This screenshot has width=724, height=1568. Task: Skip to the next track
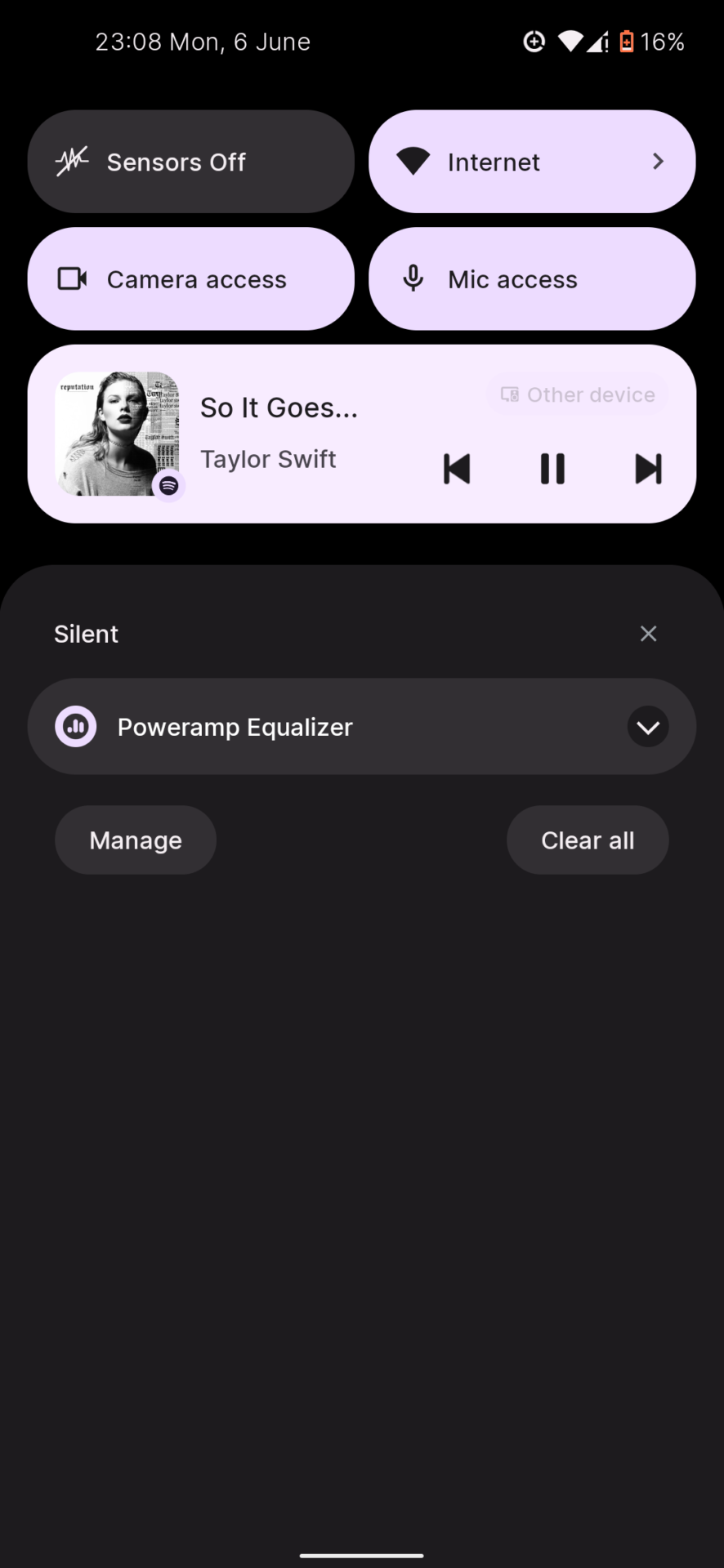(648, 470)
